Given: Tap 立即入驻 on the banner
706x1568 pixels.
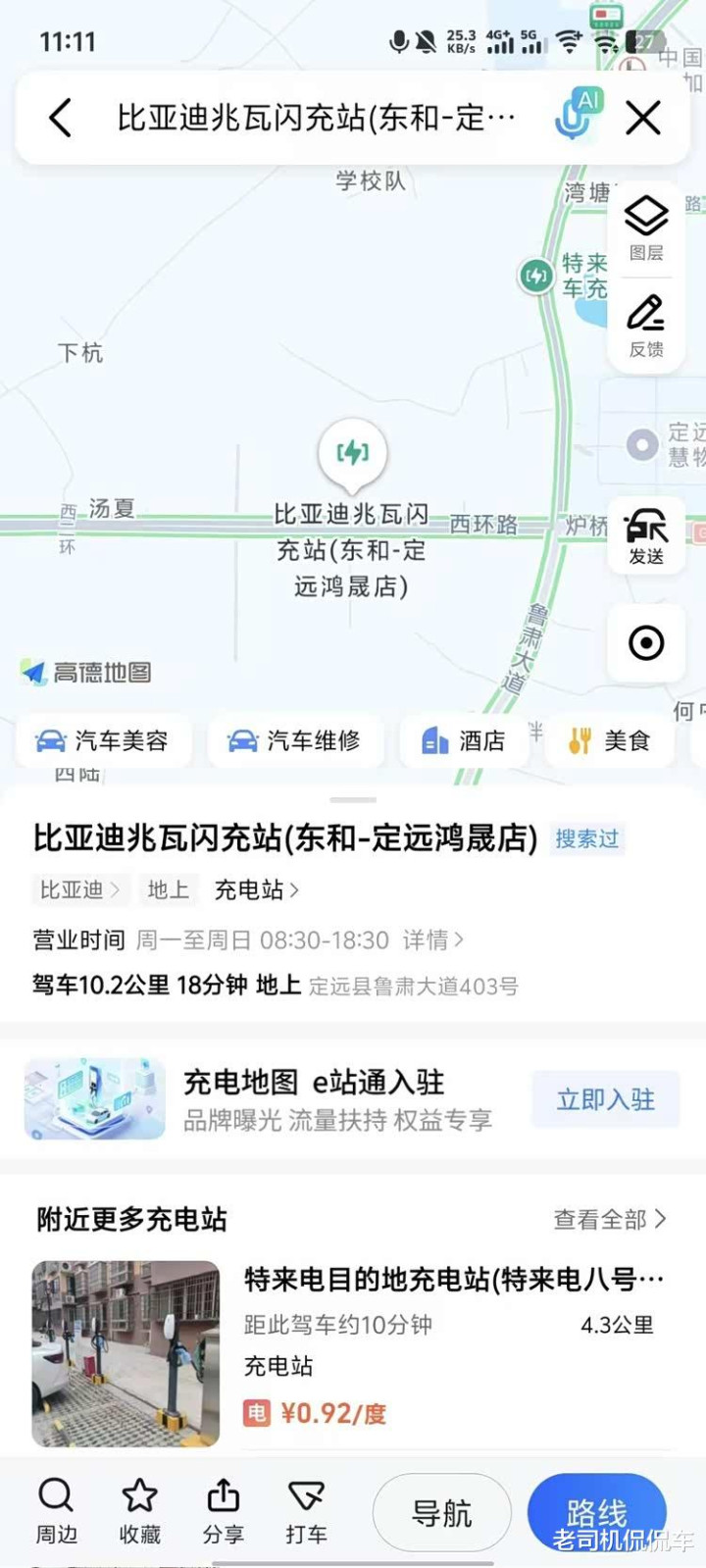Looking at the screenshot, I should pyautogui.click(x=605, y=1099).
